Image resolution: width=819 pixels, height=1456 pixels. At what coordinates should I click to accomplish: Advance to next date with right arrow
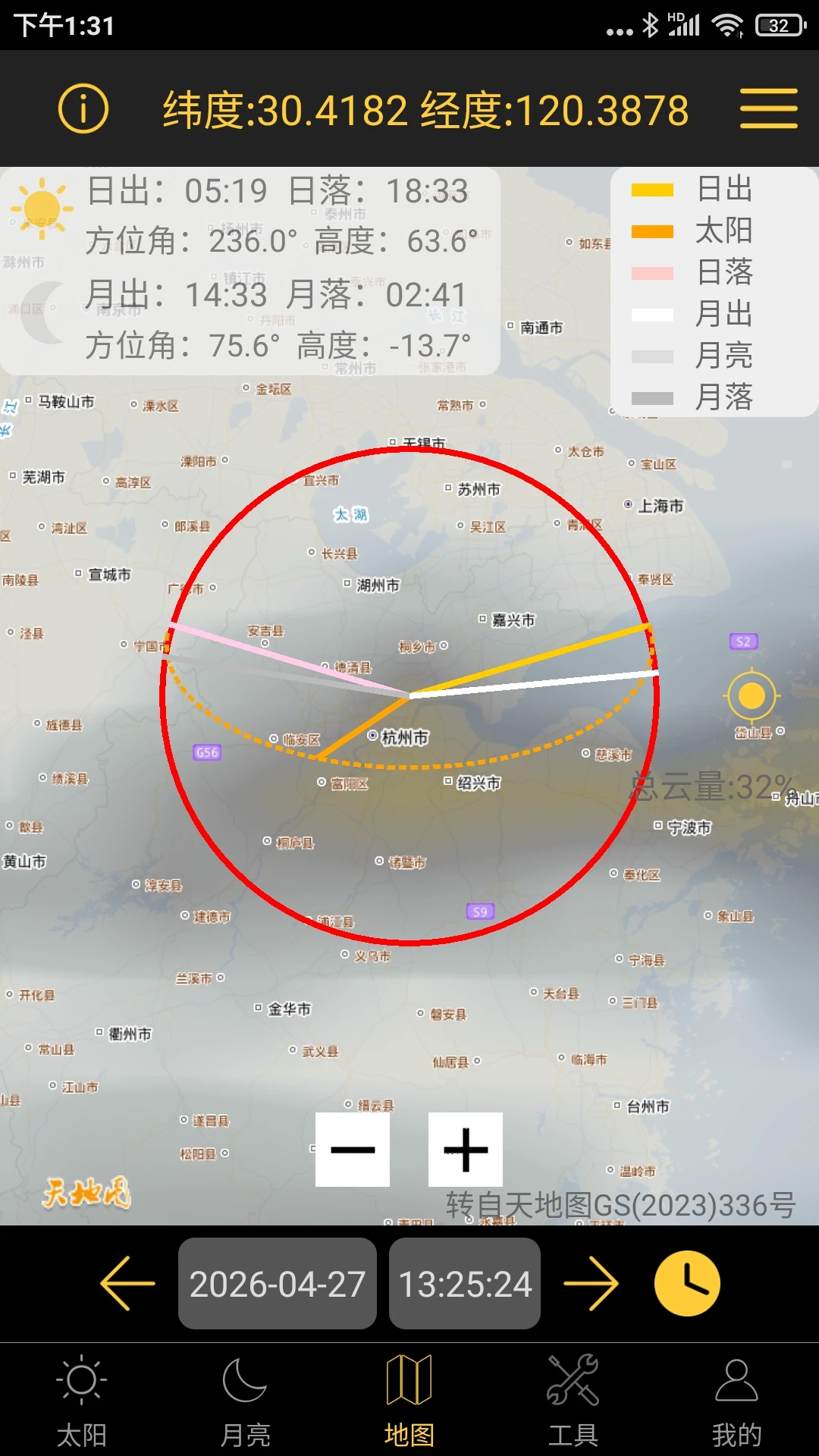tap(591, 1284)
